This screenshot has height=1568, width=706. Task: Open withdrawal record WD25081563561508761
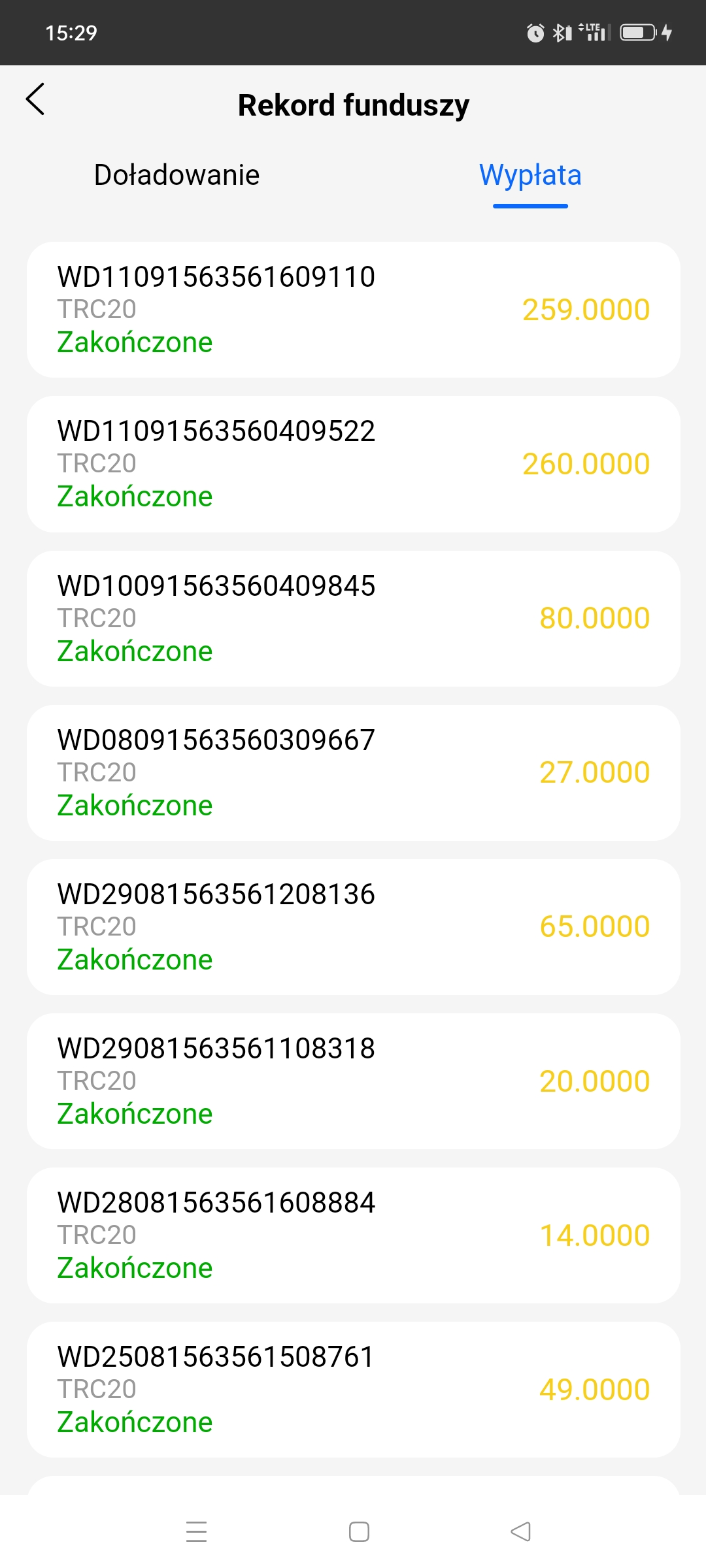click(353, 1389)
